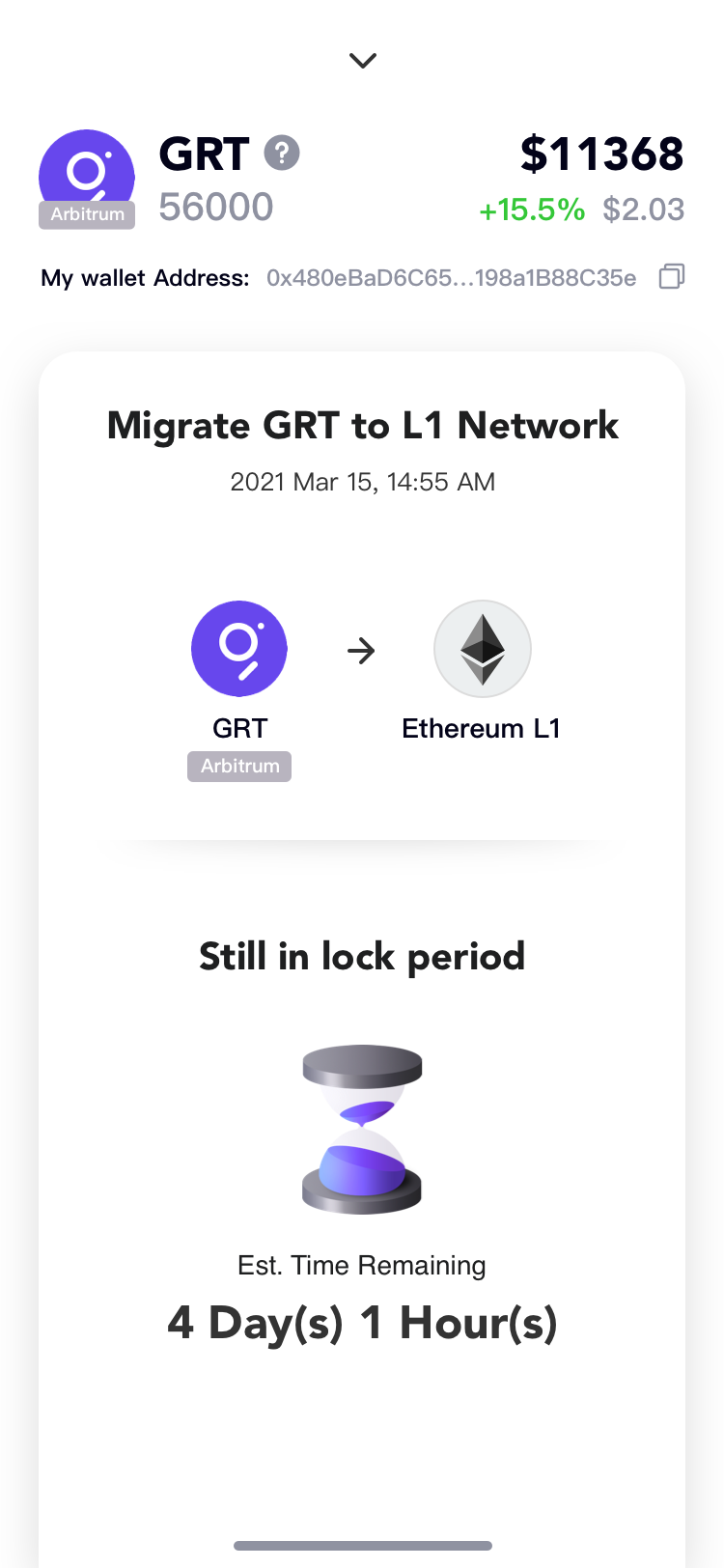The image size is (724, 1568).
Task: Open the GRT help question mark
Action: pyautogui.click(x=282, y=153)
